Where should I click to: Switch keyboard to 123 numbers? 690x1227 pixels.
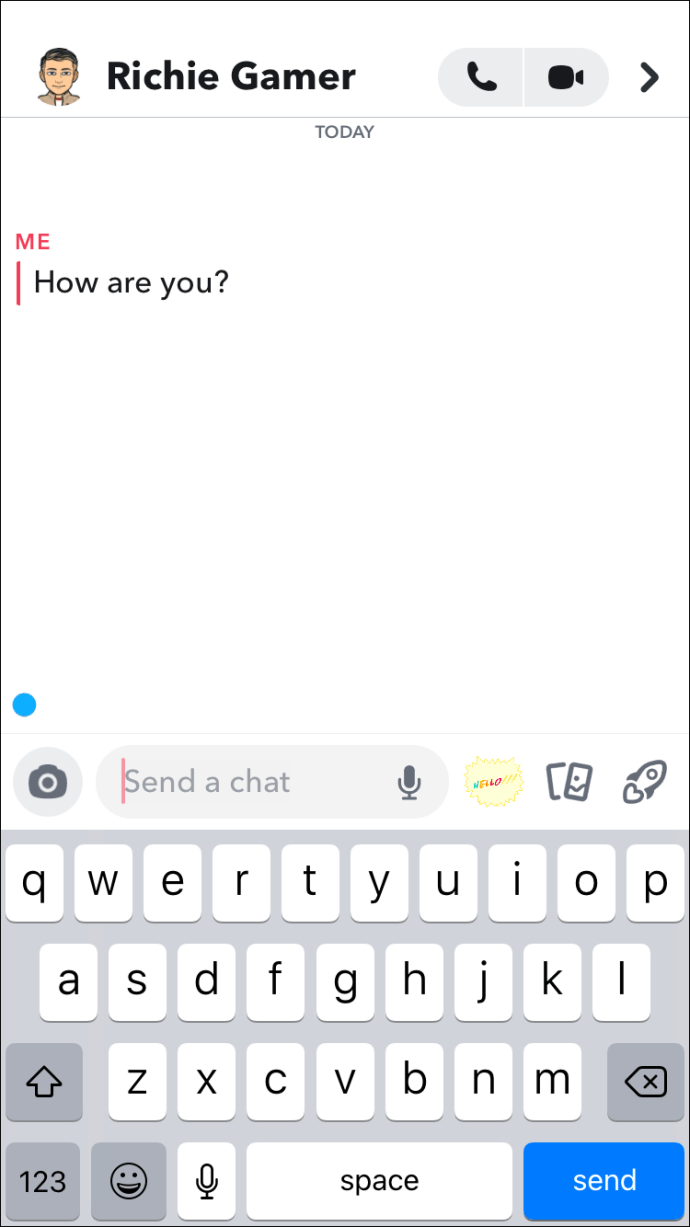43,1181
